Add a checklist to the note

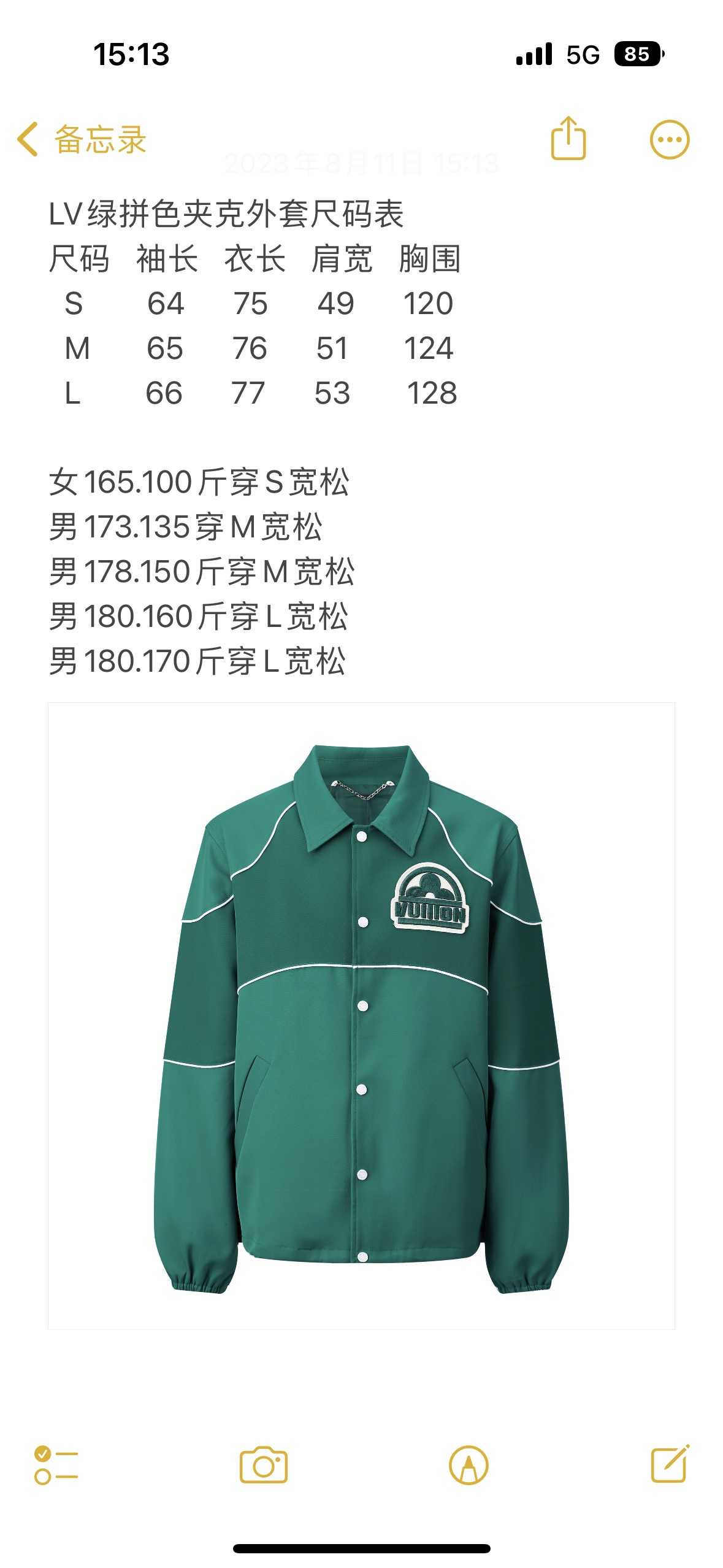pyautogui.click(x=56, y=1465)
